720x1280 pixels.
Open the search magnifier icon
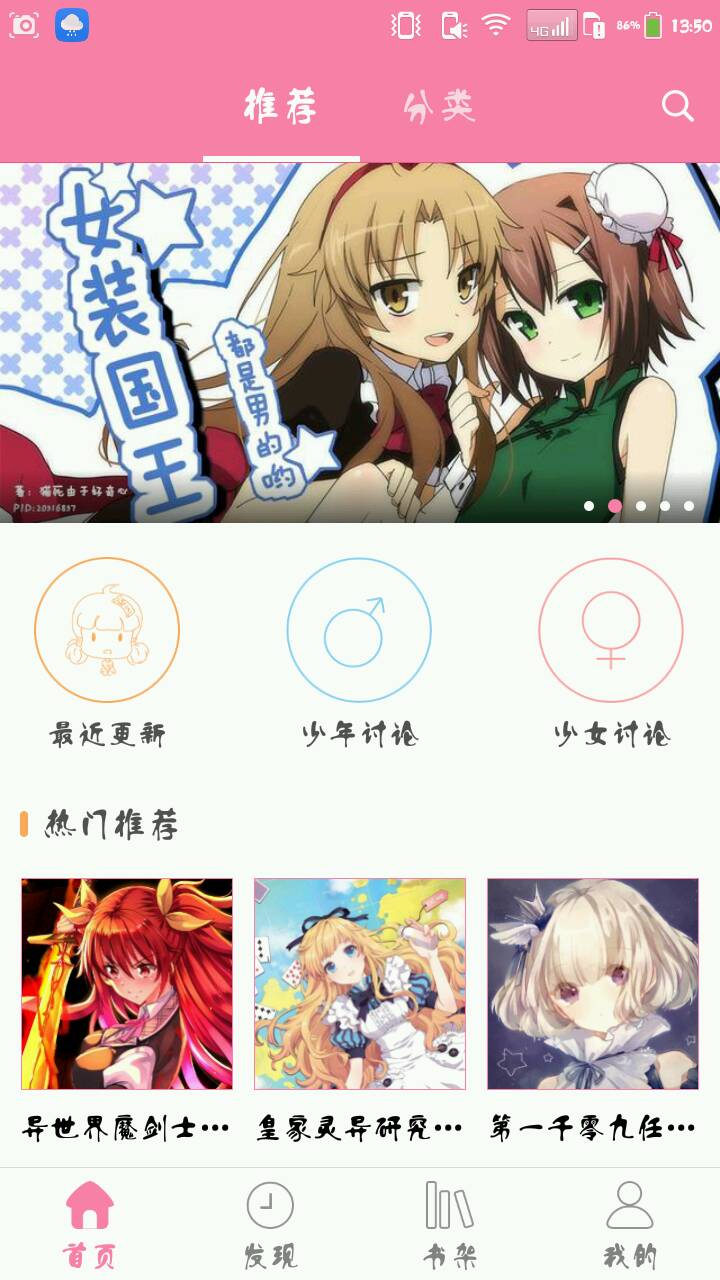pyautogui.click(x=677, y=106)
